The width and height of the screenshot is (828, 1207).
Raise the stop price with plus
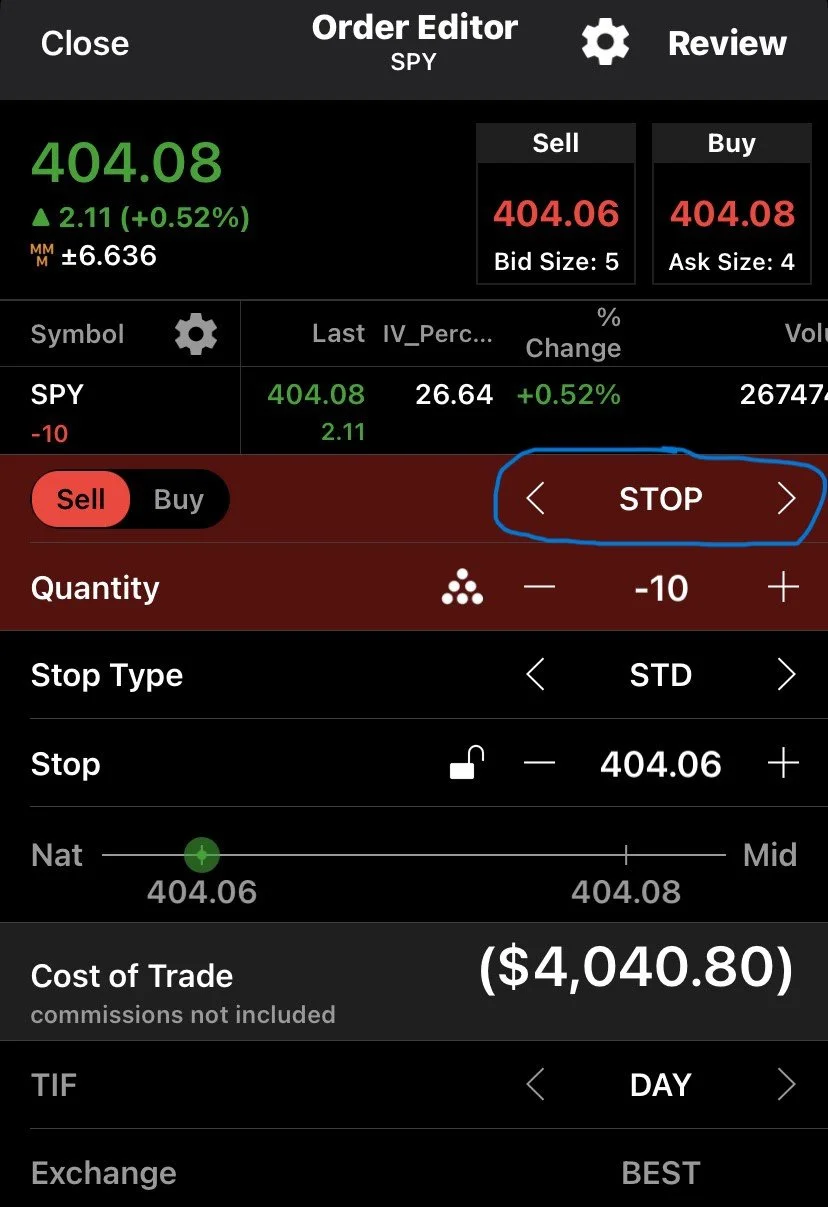[783, 764]
